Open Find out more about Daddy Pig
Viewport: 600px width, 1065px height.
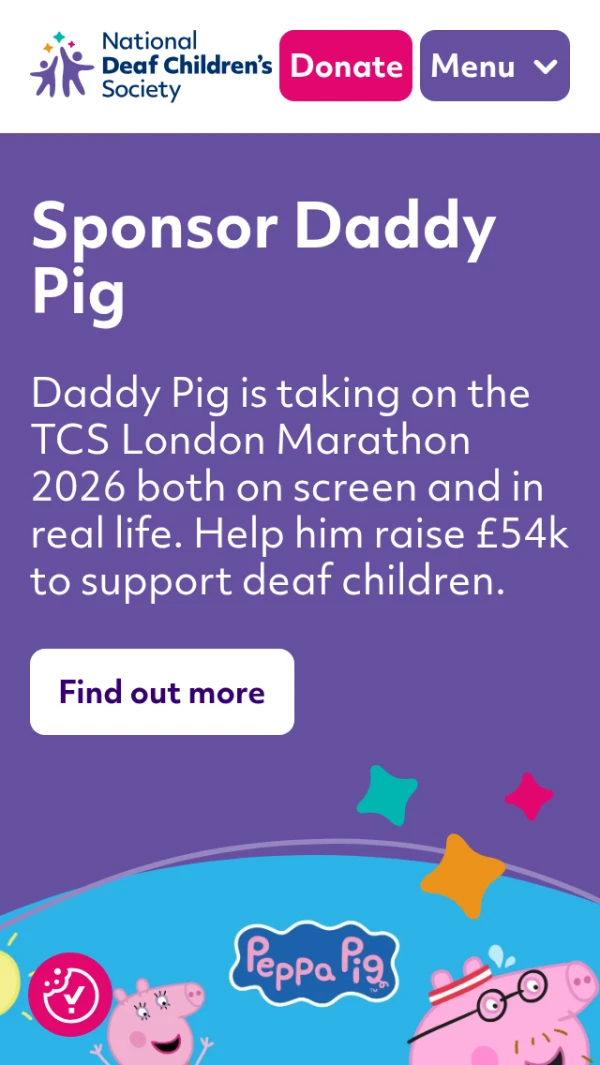162,692
